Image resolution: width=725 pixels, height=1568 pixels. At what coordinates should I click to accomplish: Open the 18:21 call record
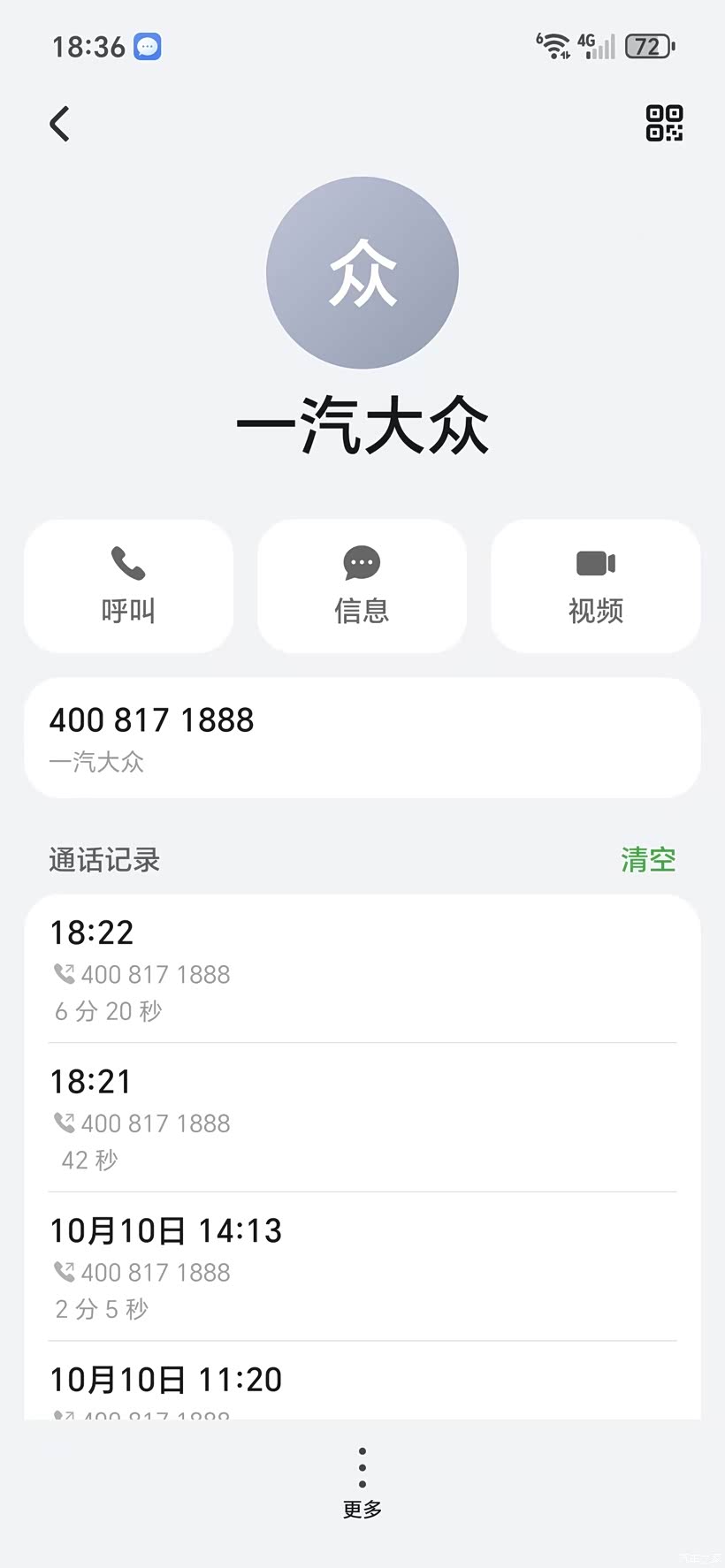click(x=362, y=1118)
